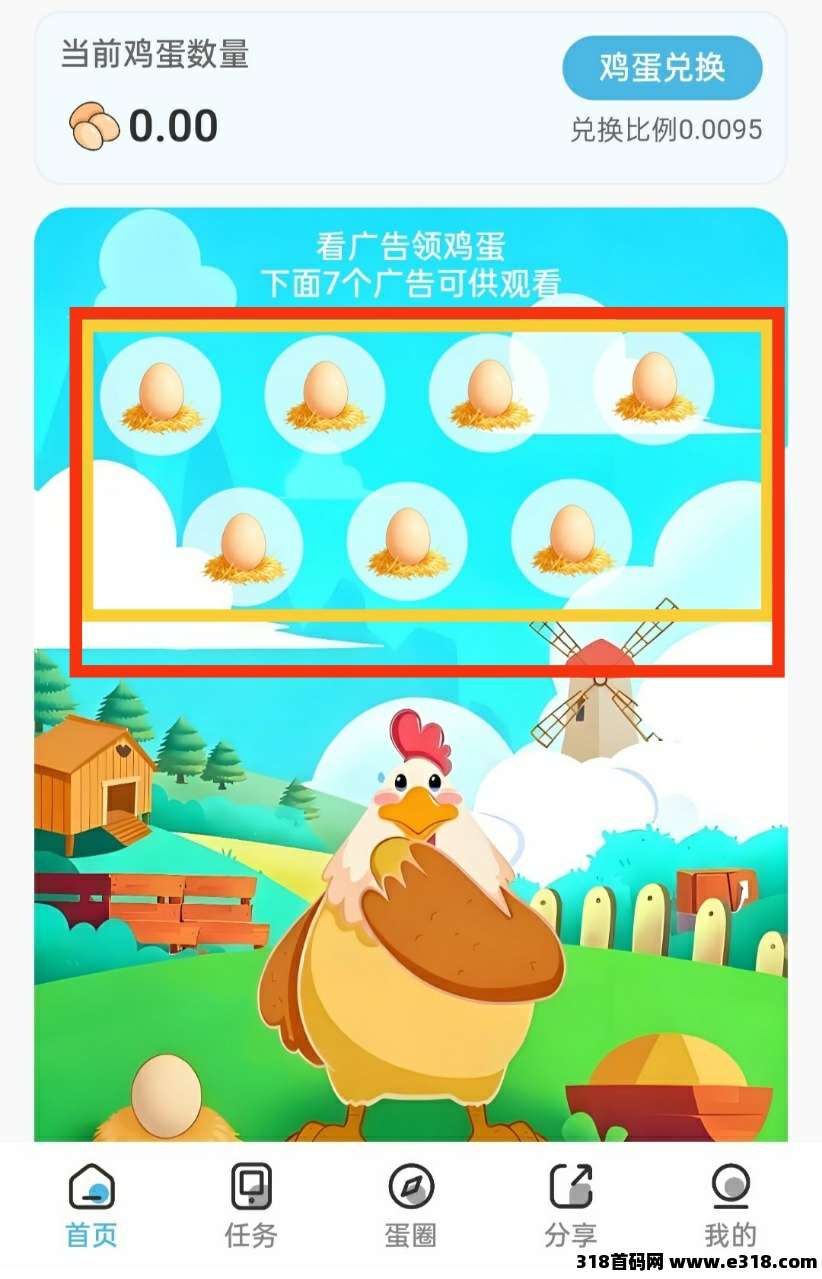Tap the 鸡蛋兑换 exchange button
The height and width of the screenshot is (1279, 822).
[662, 68]
